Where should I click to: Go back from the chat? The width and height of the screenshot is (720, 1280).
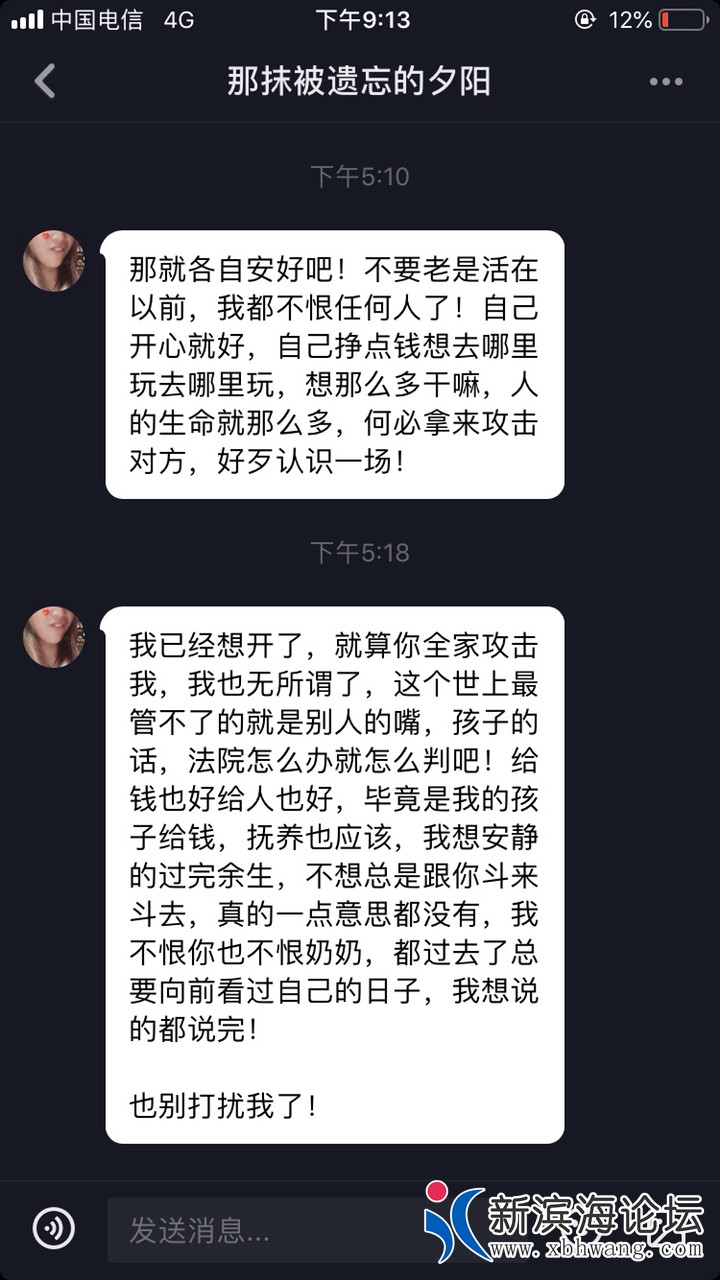coord(45,81)
